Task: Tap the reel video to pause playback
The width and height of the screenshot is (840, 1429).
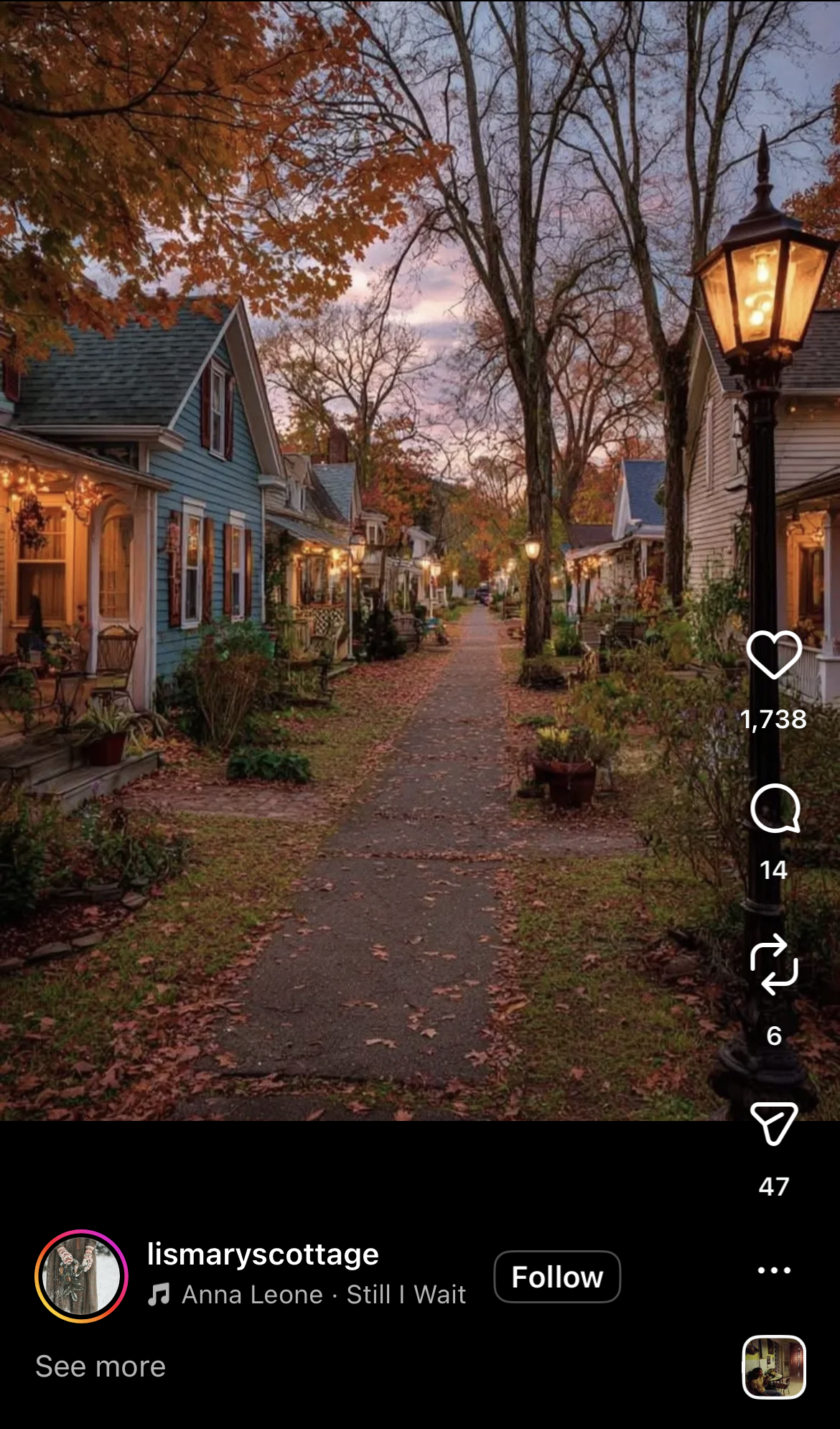Action: point(359,574)
